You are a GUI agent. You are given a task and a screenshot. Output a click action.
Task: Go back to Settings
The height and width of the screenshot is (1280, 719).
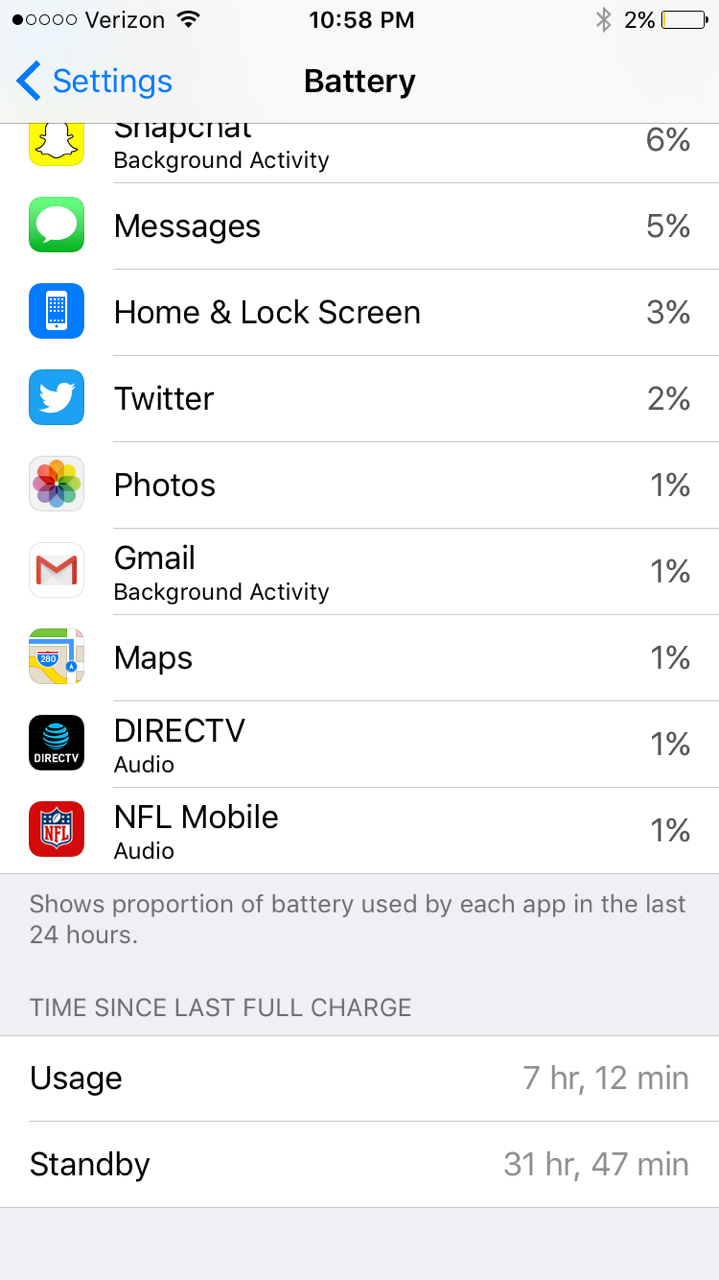[x=94, y=81]
